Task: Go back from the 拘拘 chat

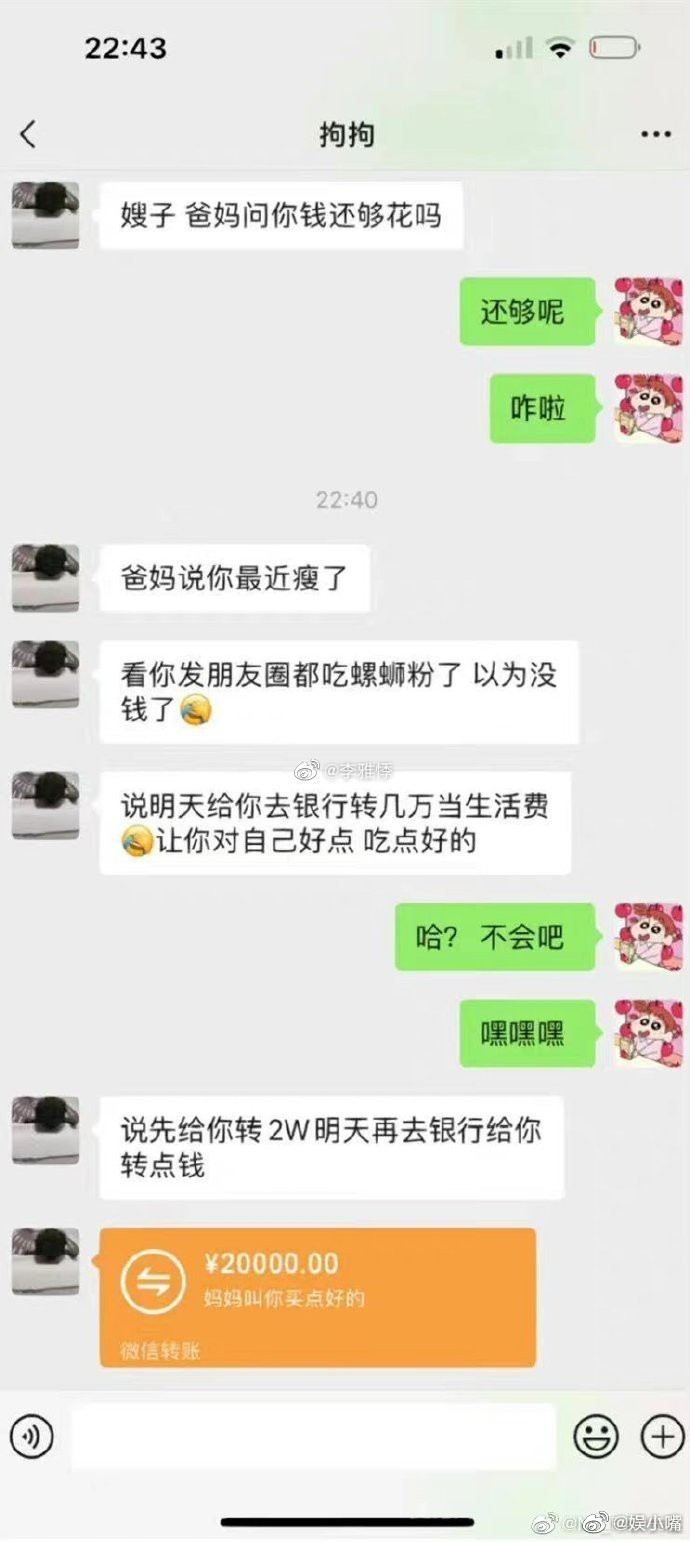Action: [x=28, y=134]
